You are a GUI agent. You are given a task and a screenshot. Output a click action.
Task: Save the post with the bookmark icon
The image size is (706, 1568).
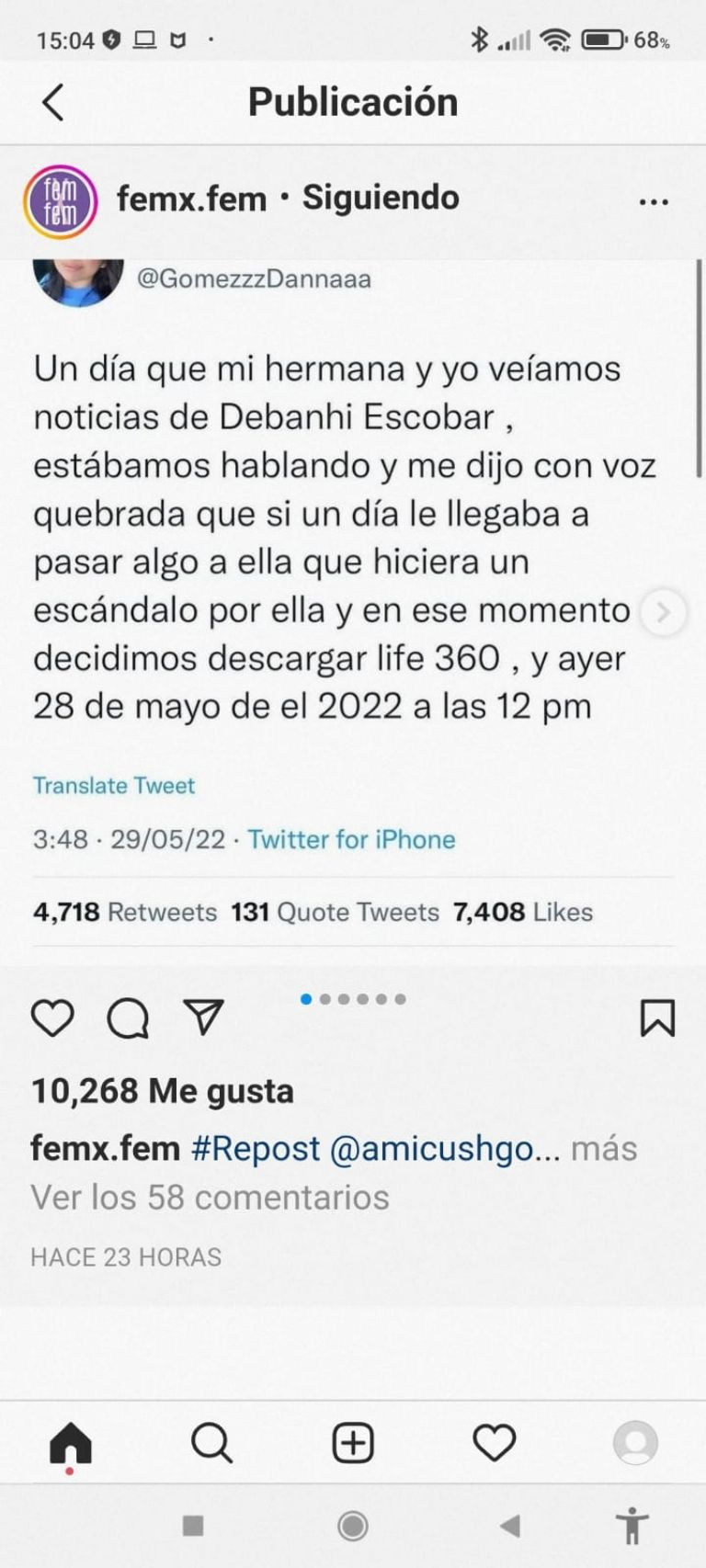[x=657, y=1018]
